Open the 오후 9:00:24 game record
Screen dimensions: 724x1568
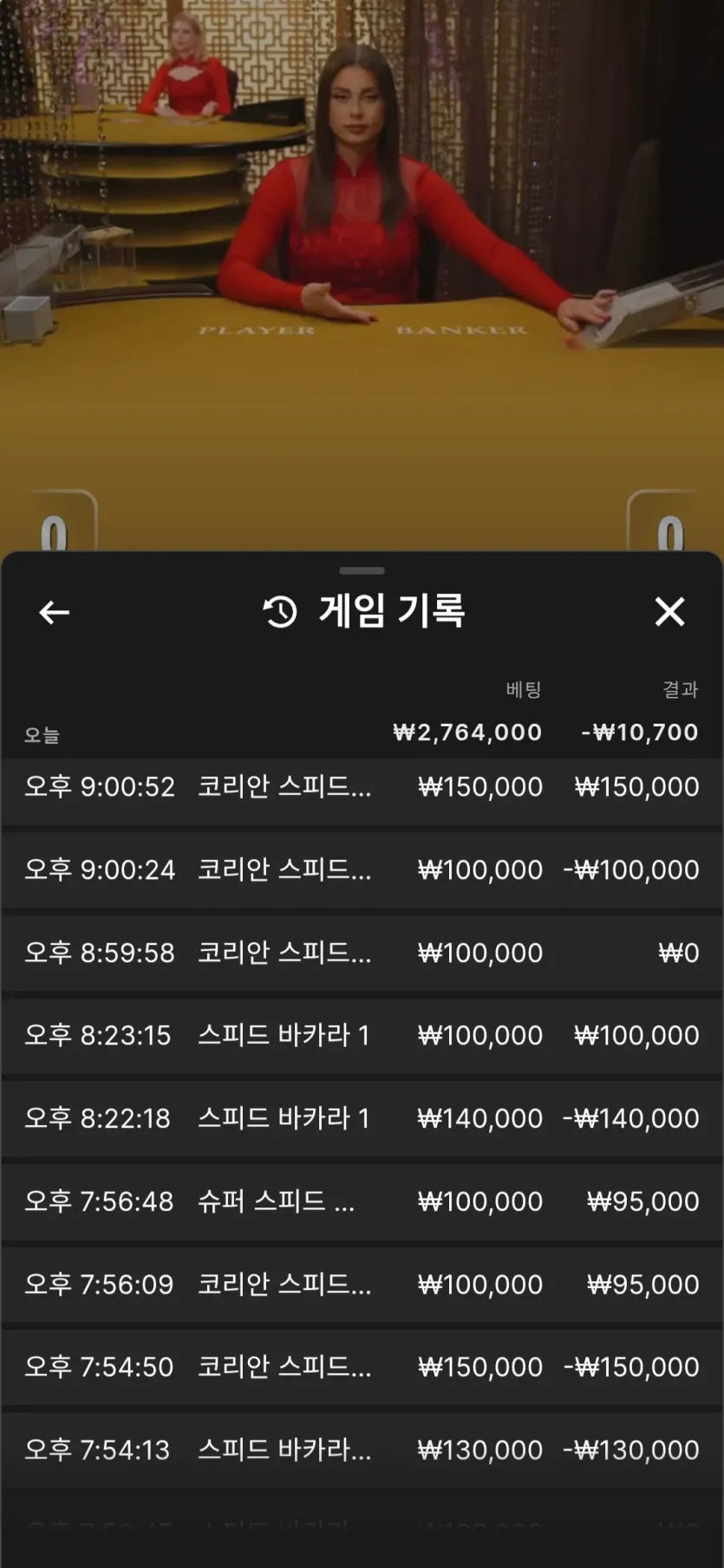(362, 869)
